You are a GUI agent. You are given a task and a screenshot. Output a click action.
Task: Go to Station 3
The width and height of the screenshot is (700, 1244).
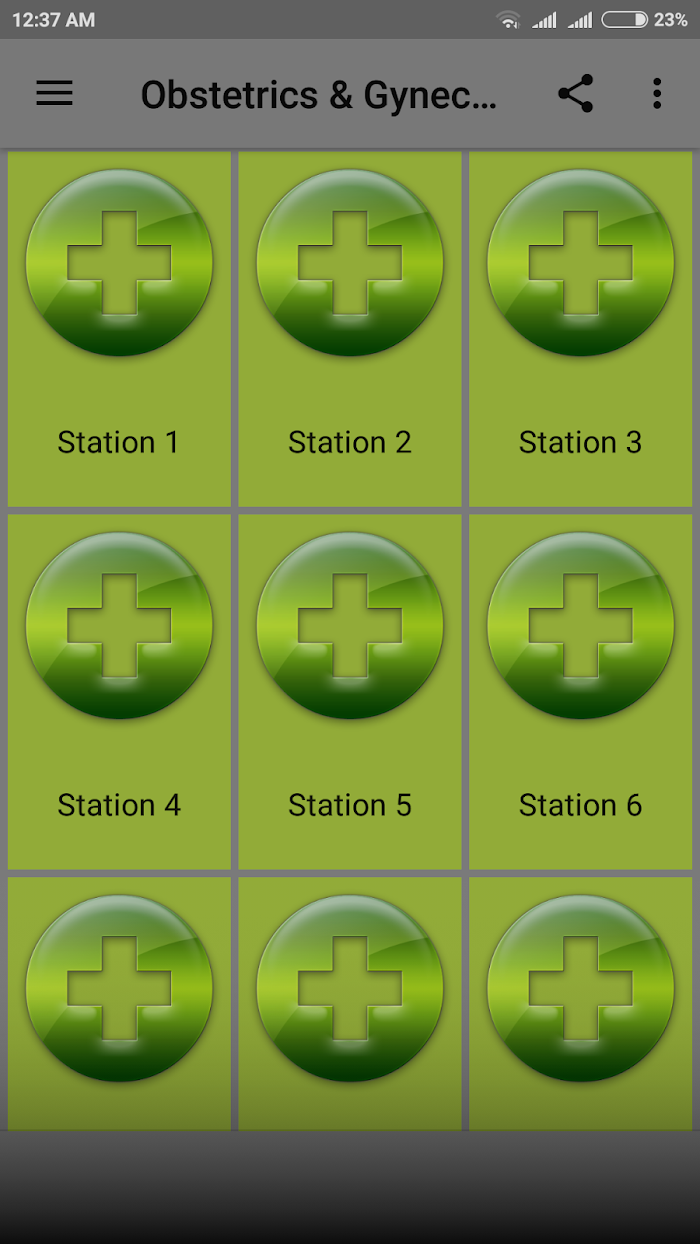tap(581, 329)
